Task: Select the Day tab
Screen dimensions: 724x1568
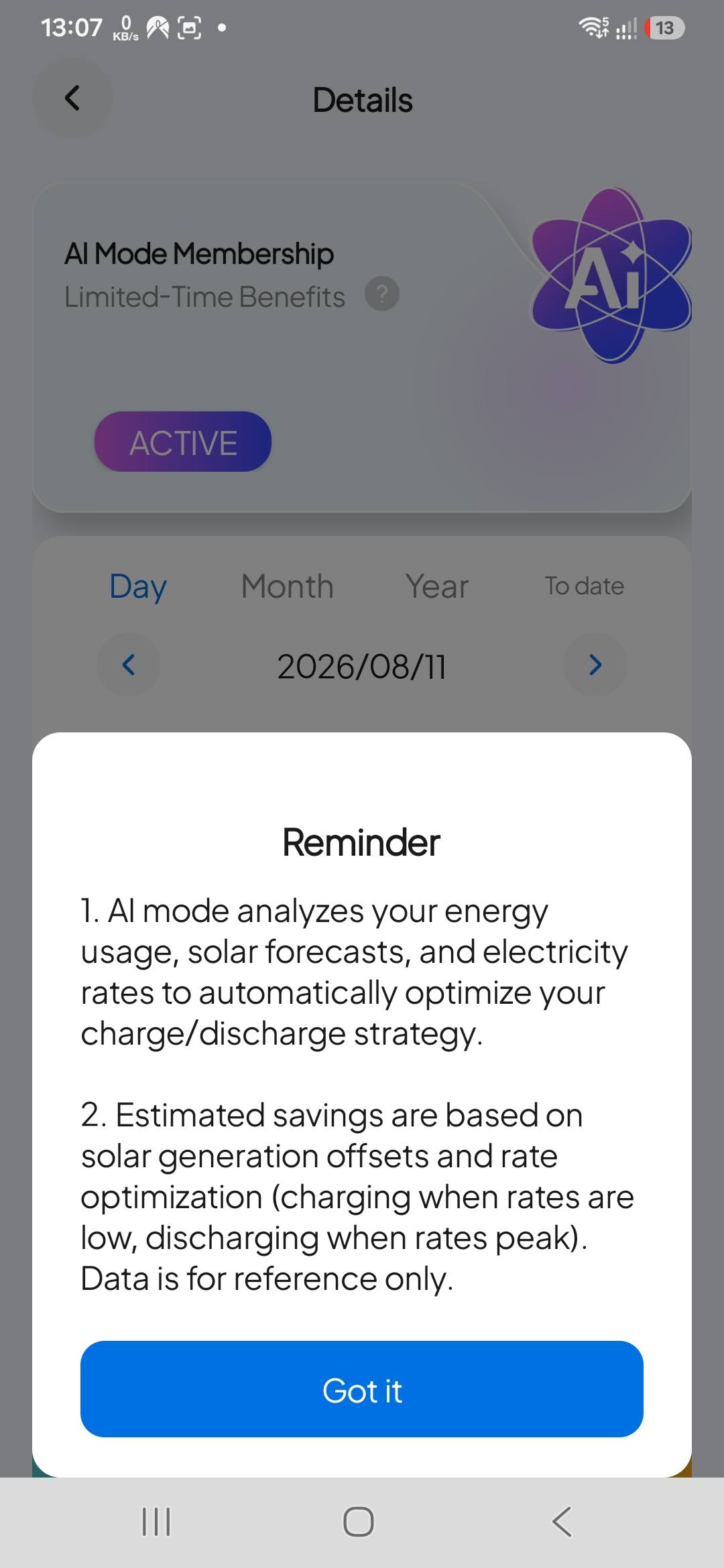Action: (x=138, y=588)
